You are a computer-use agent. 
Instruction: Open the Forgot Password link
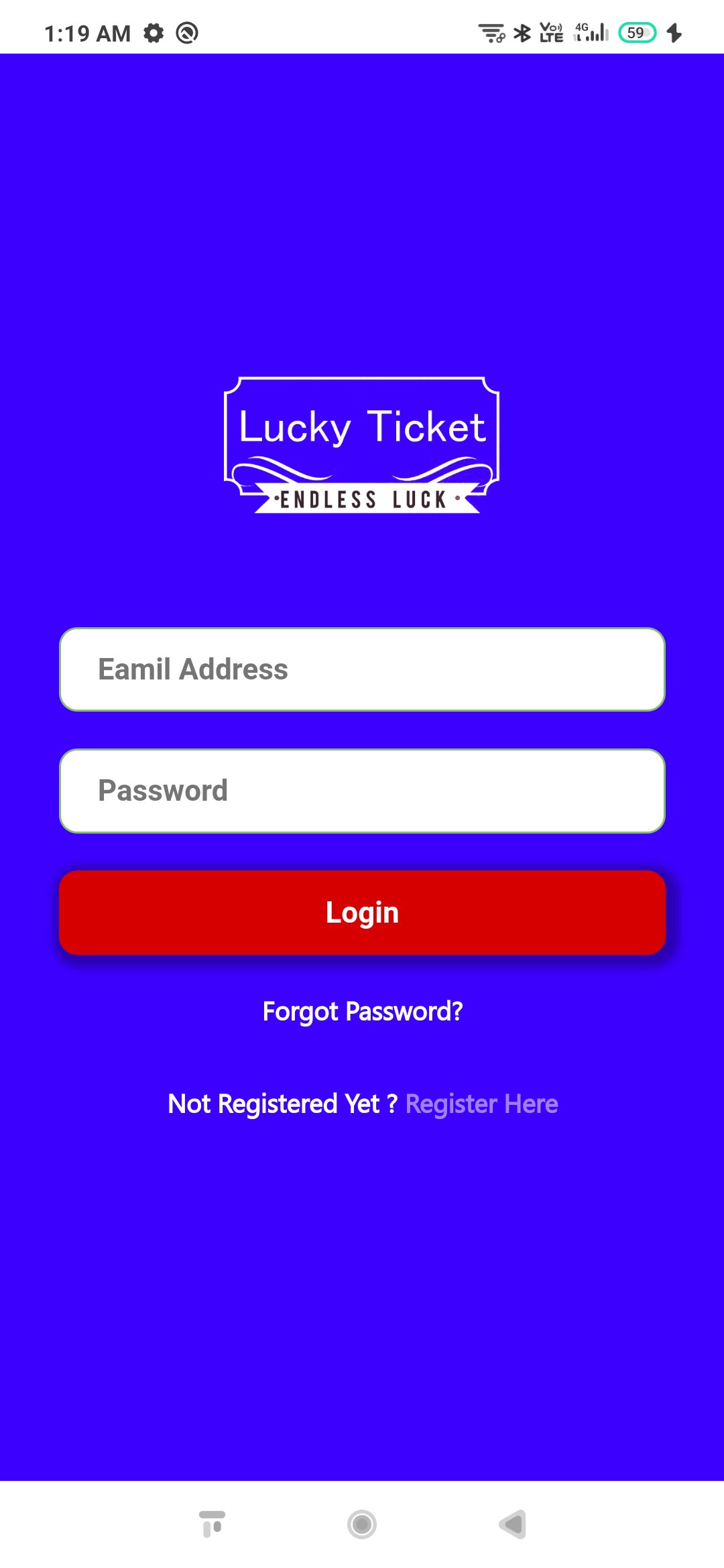pyautogui.click(x=362, y=1012)
